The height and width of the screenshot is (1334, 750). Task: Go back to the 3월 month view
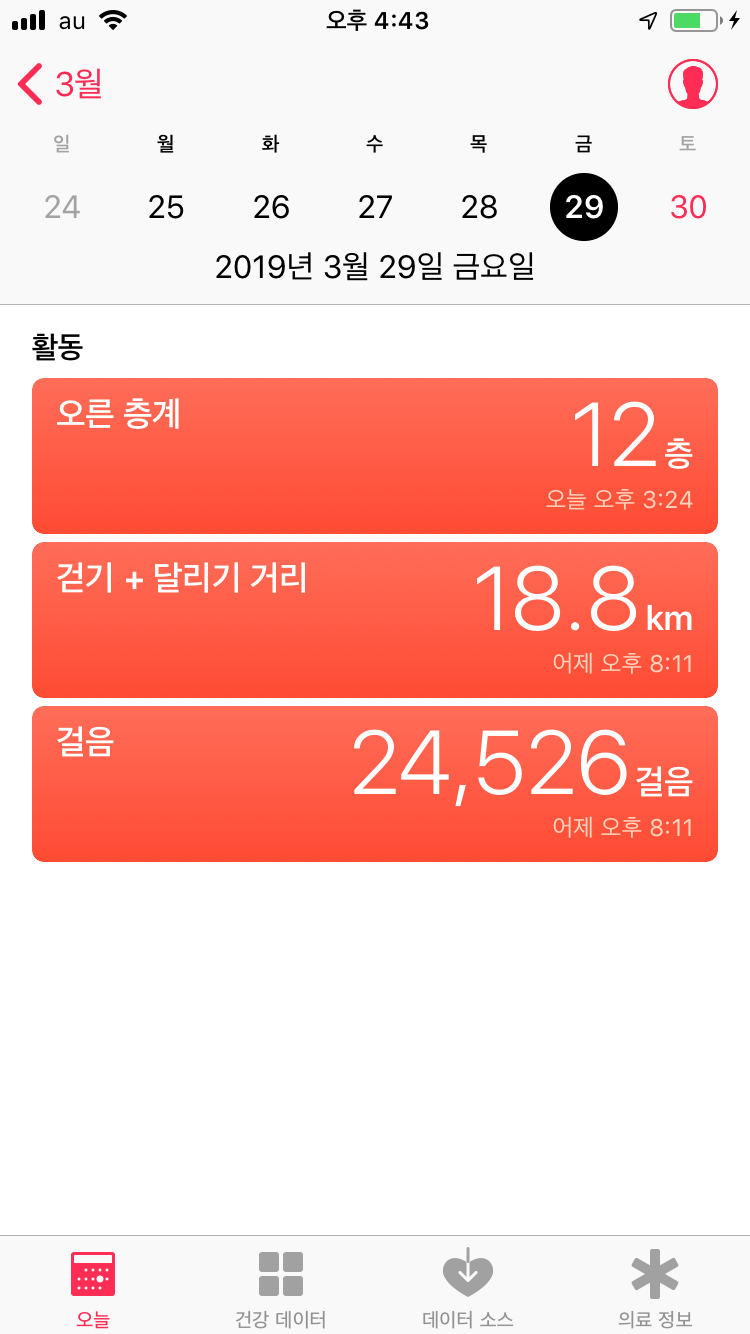click(x=60, y=84)
